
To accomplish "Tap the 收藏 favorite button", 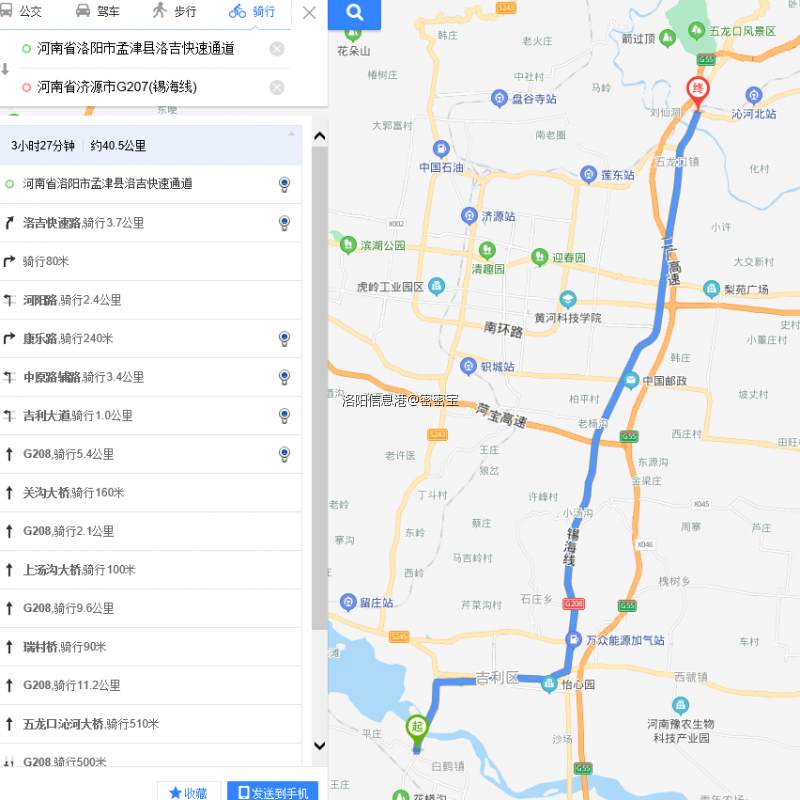I will [188, 791].
